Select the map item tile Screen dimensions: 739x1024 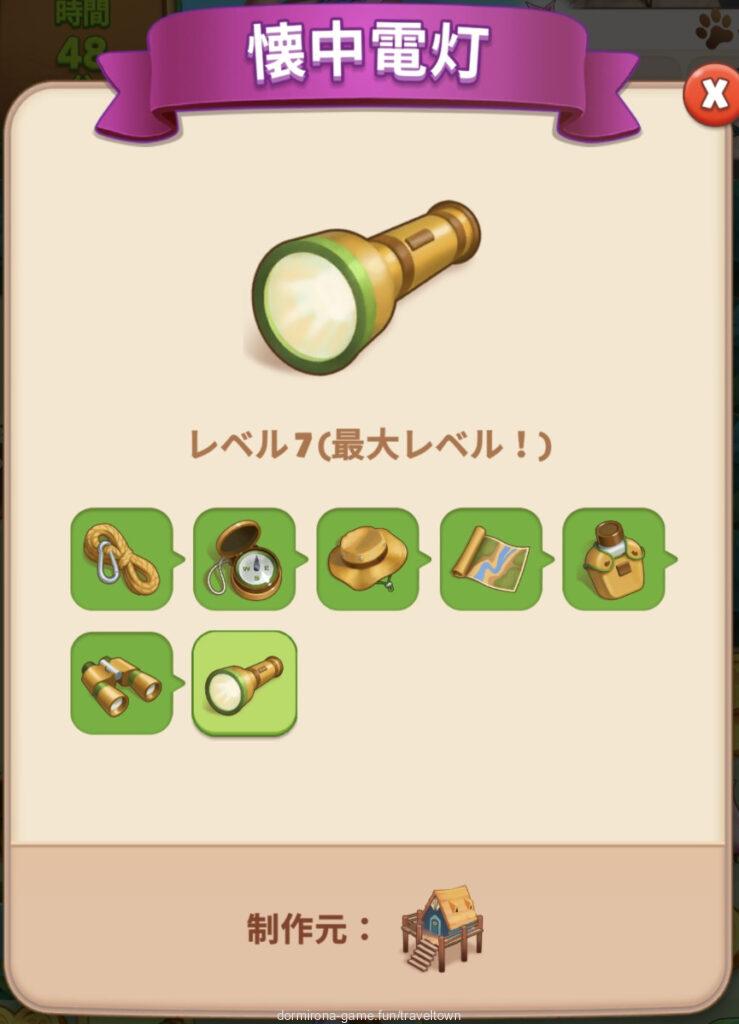coord(490,559)
